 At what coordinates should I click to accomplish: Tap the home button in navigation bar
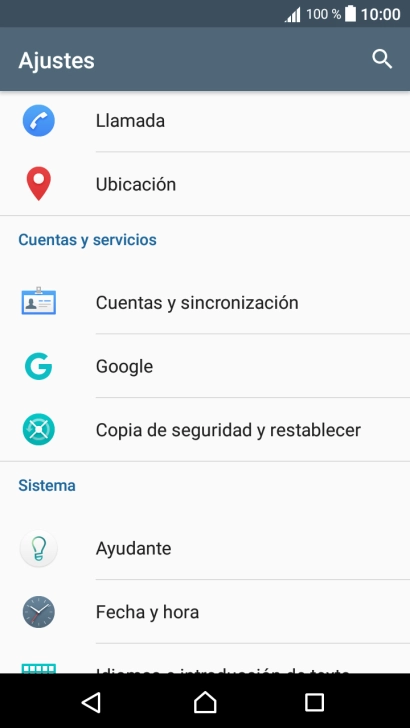(205, 702)
